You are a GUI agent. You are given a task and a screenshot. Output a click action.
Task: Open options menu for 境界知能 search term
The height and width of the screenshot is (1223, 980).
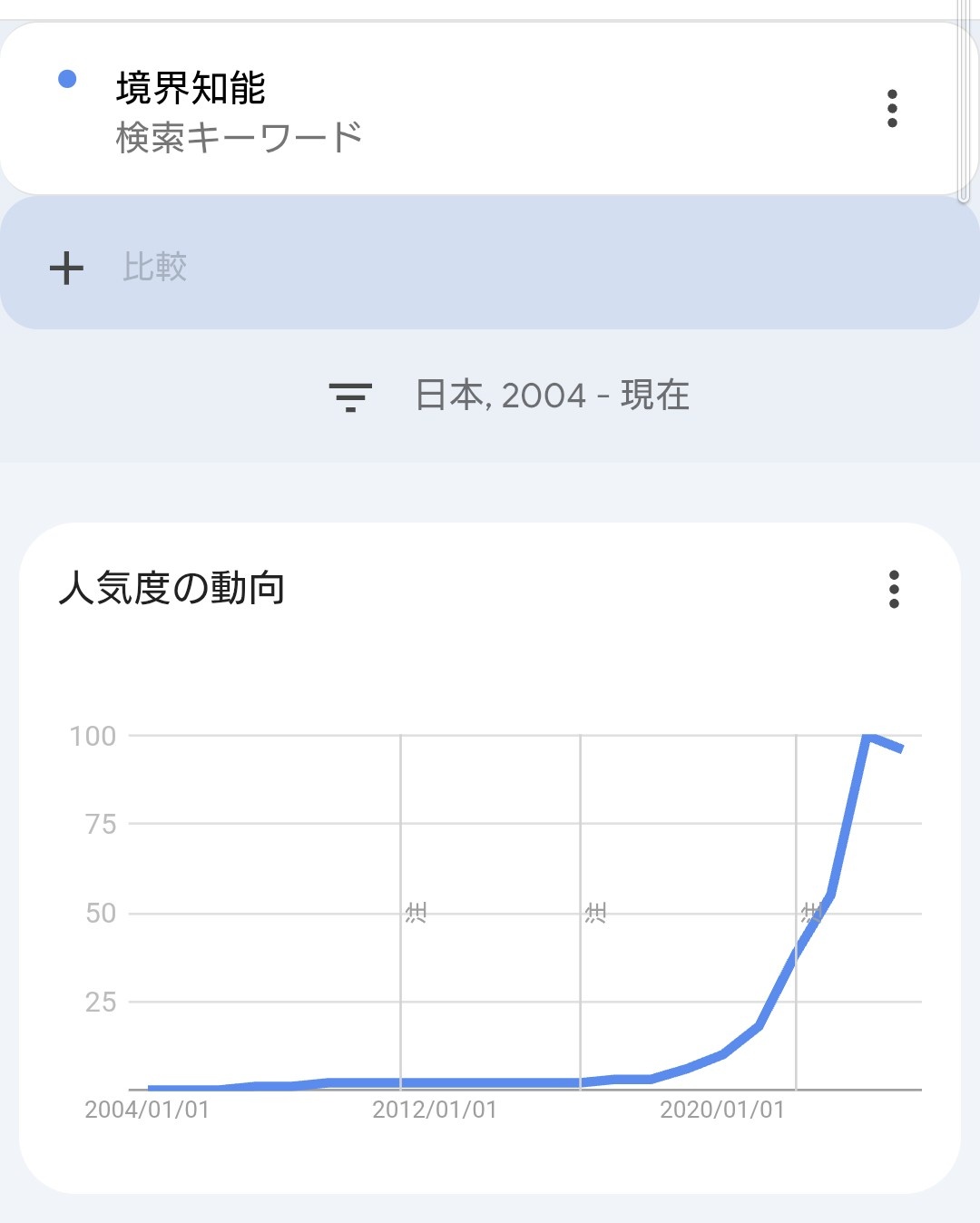click(x=892, y=109)
